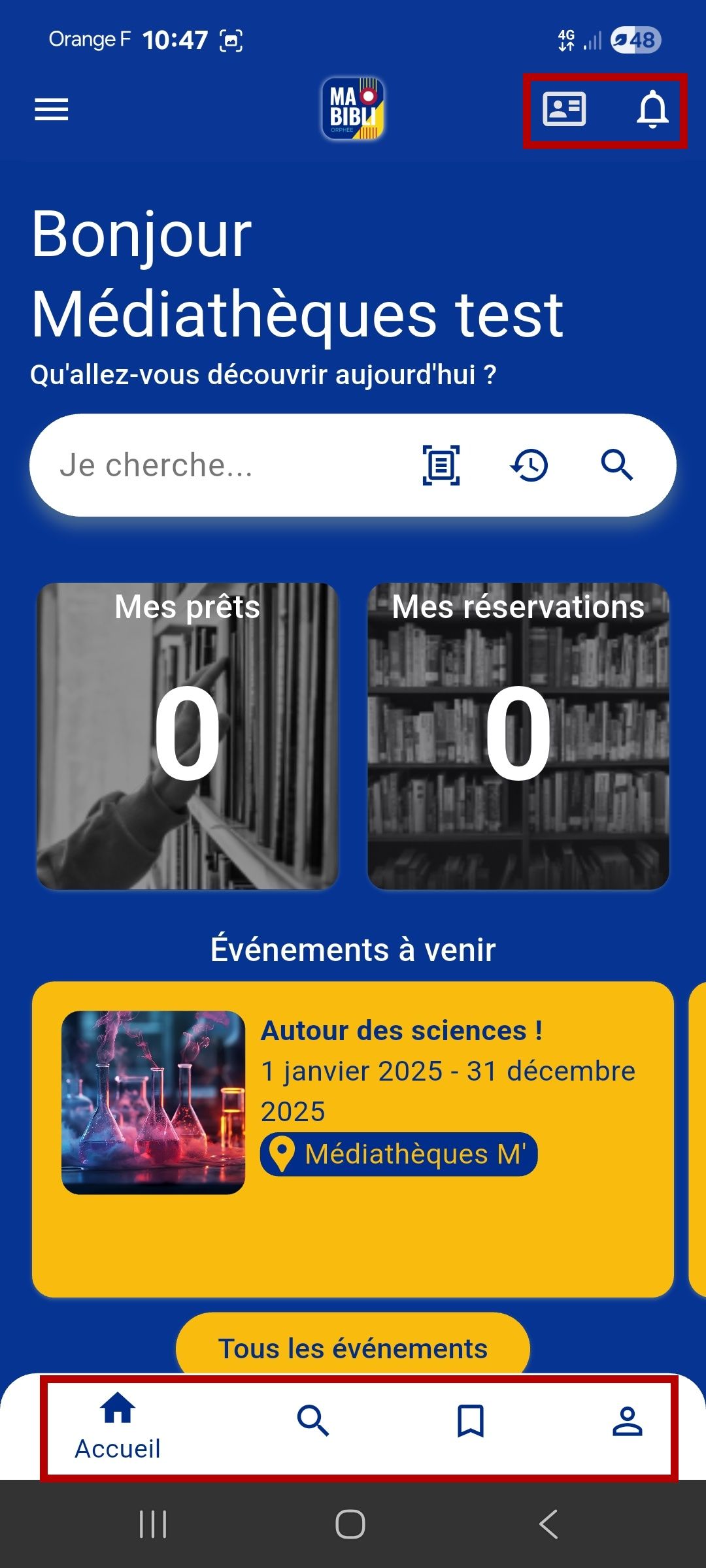706x1568 pixels.
Task: Open the hamburger drawer menu
Action: [x=52, y=109]
